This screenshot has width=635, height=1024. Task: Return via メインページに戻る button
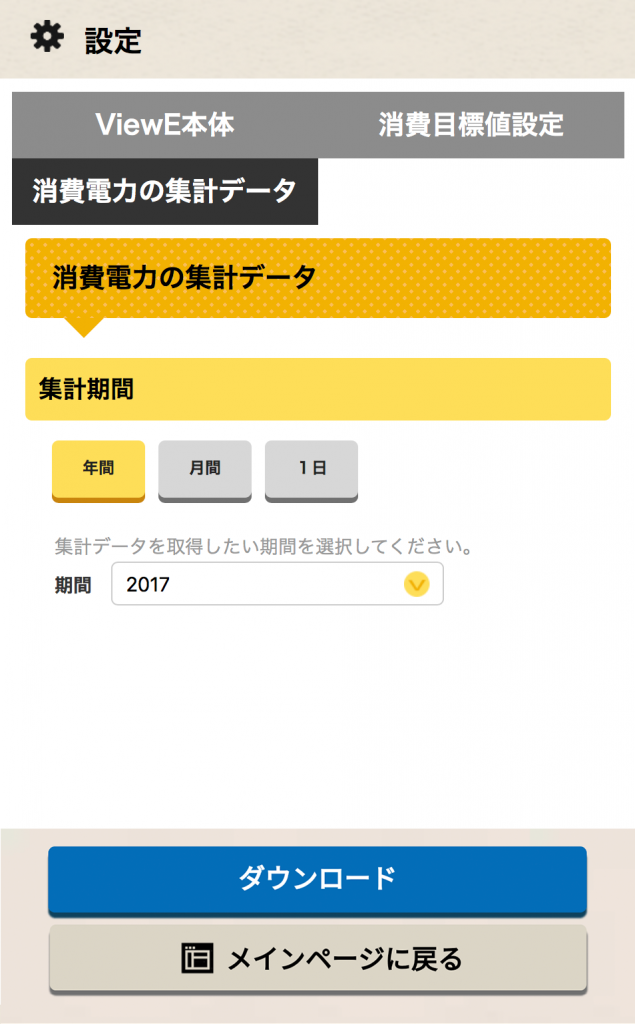click(318, 959)
